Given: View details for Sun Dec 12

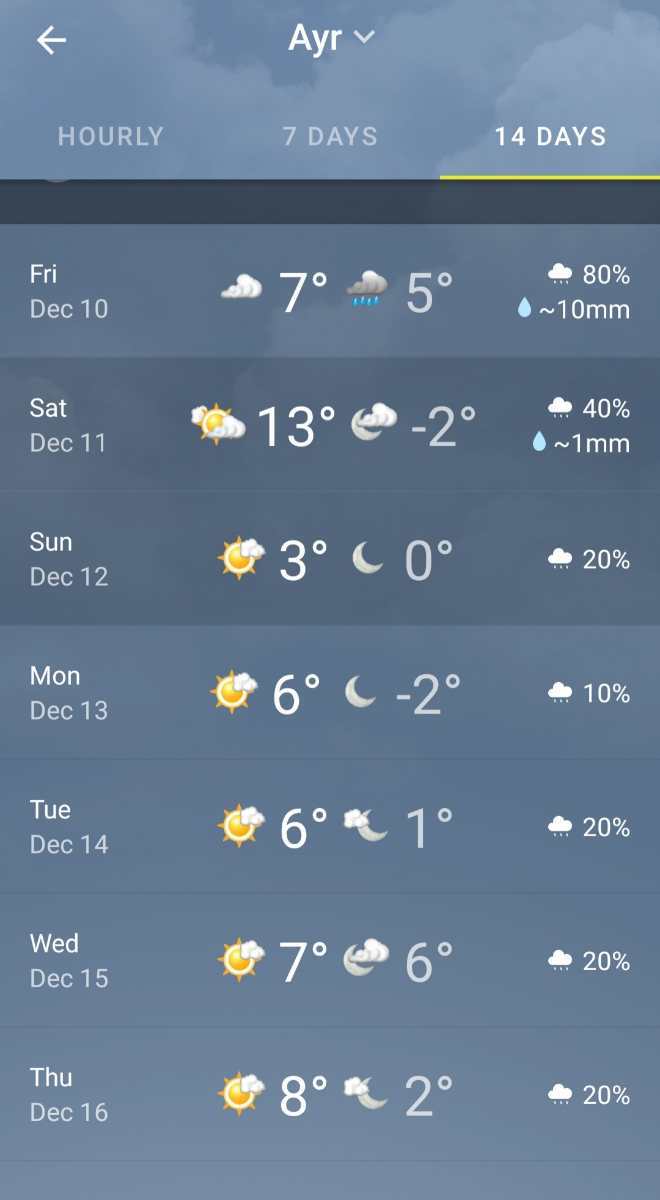Looking at the screenshot, I should pos(330,559).
